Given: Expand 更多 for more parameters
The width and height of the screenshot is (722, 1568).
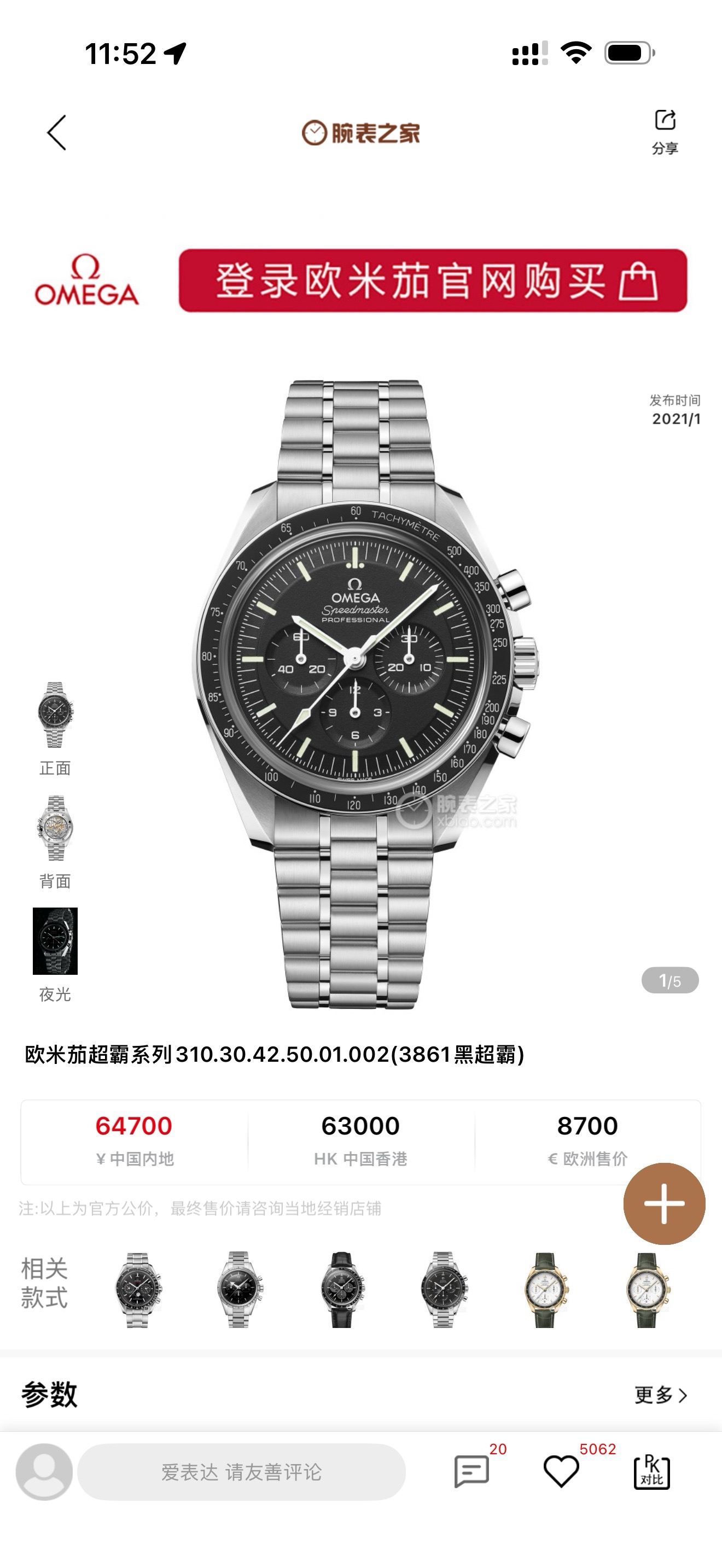Looking at the screenshot, I should [661, 1395].
